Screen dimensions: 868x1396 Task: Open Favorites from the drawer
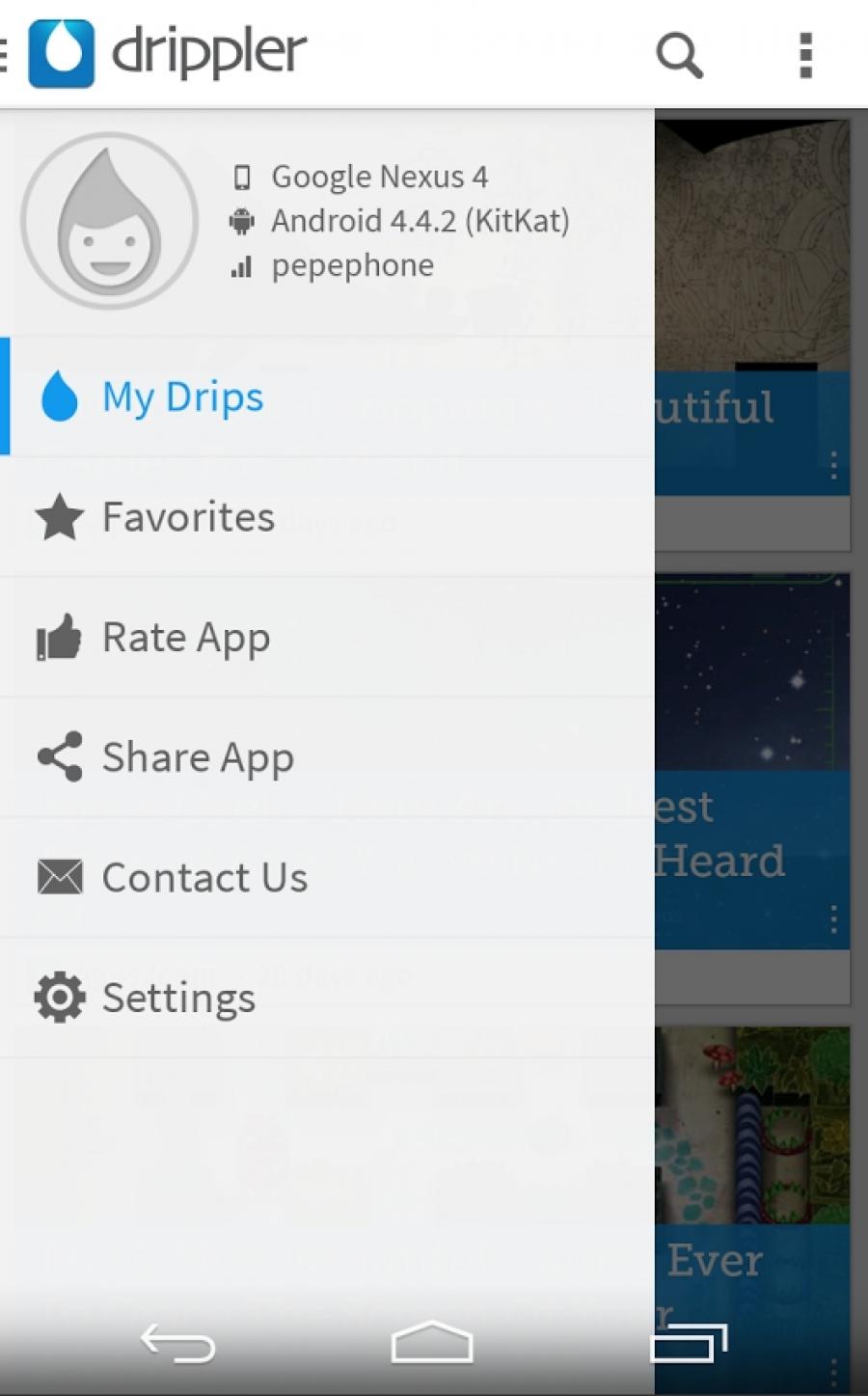click(x=327, y=517)
